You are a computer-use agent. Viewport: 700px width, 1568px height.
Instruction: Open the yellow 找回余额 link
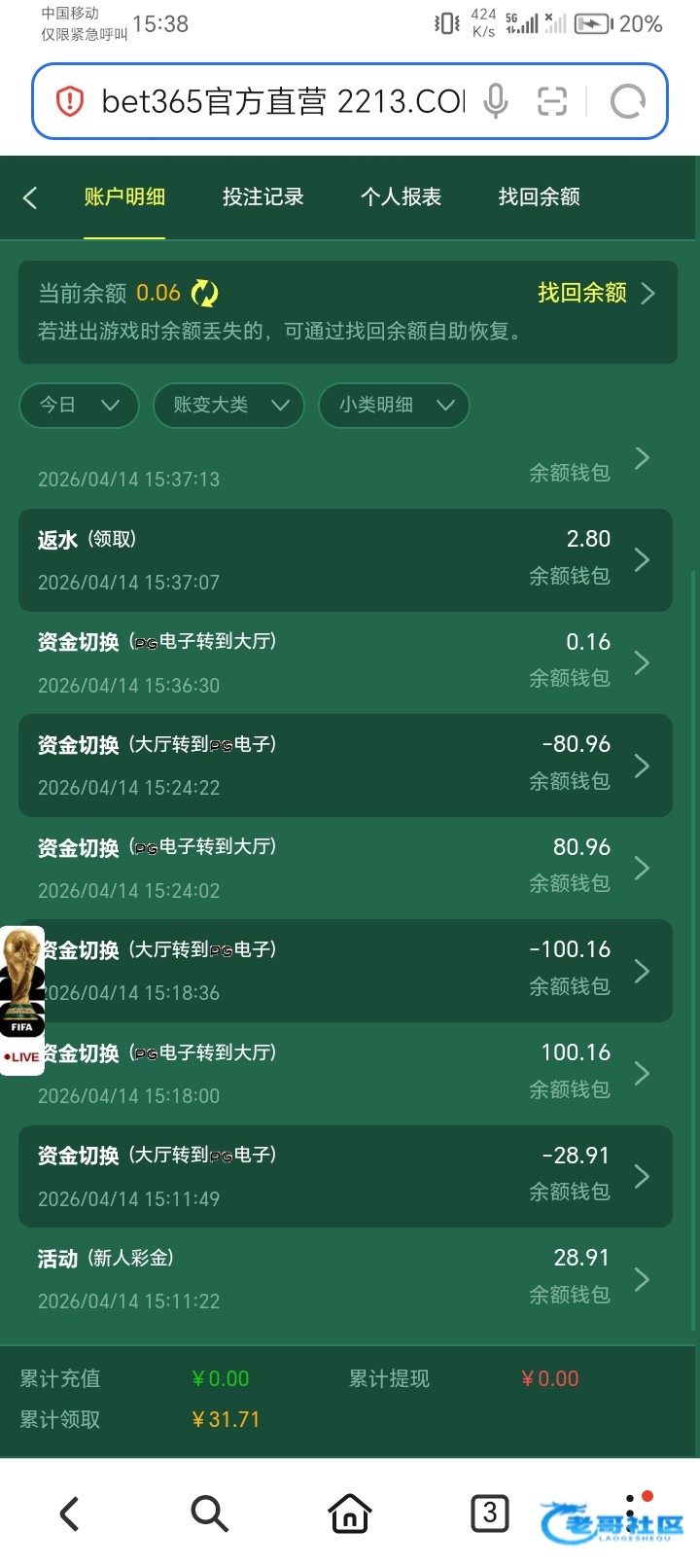pyautogui.click(x=594, y=293)
